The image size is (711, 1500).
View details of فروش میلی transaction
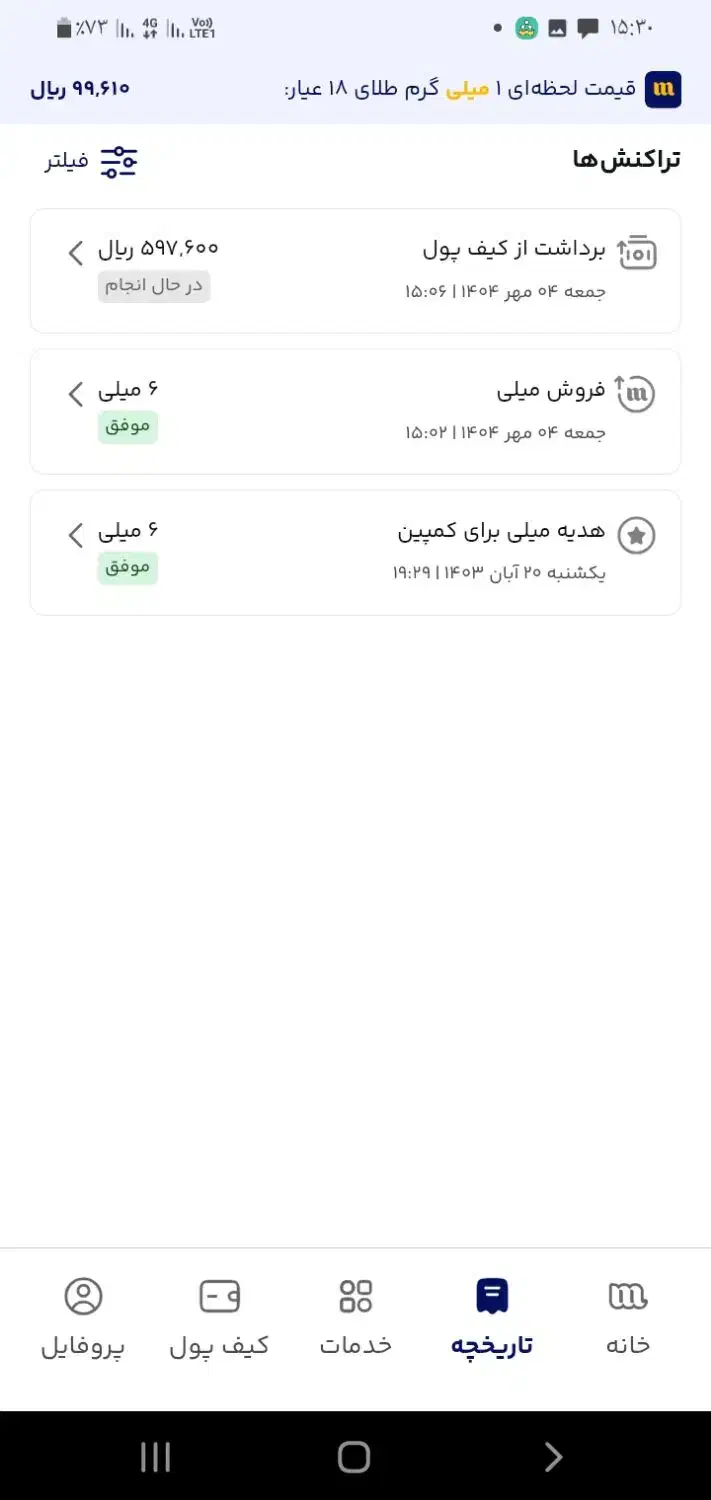point(355,411)
